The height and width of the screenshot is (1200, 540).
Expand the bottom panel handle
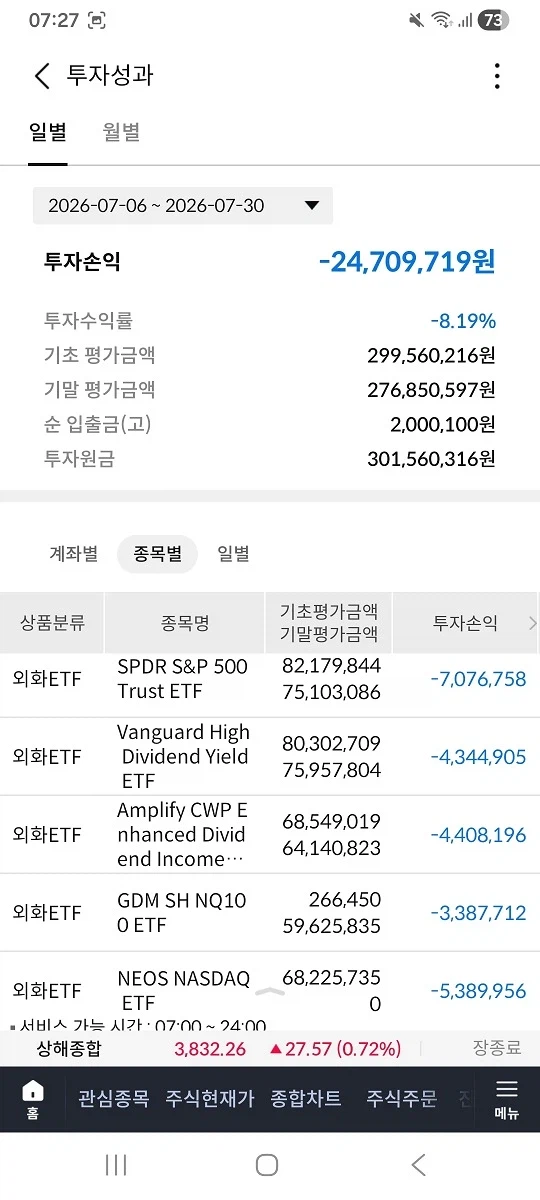pos(269,992)
